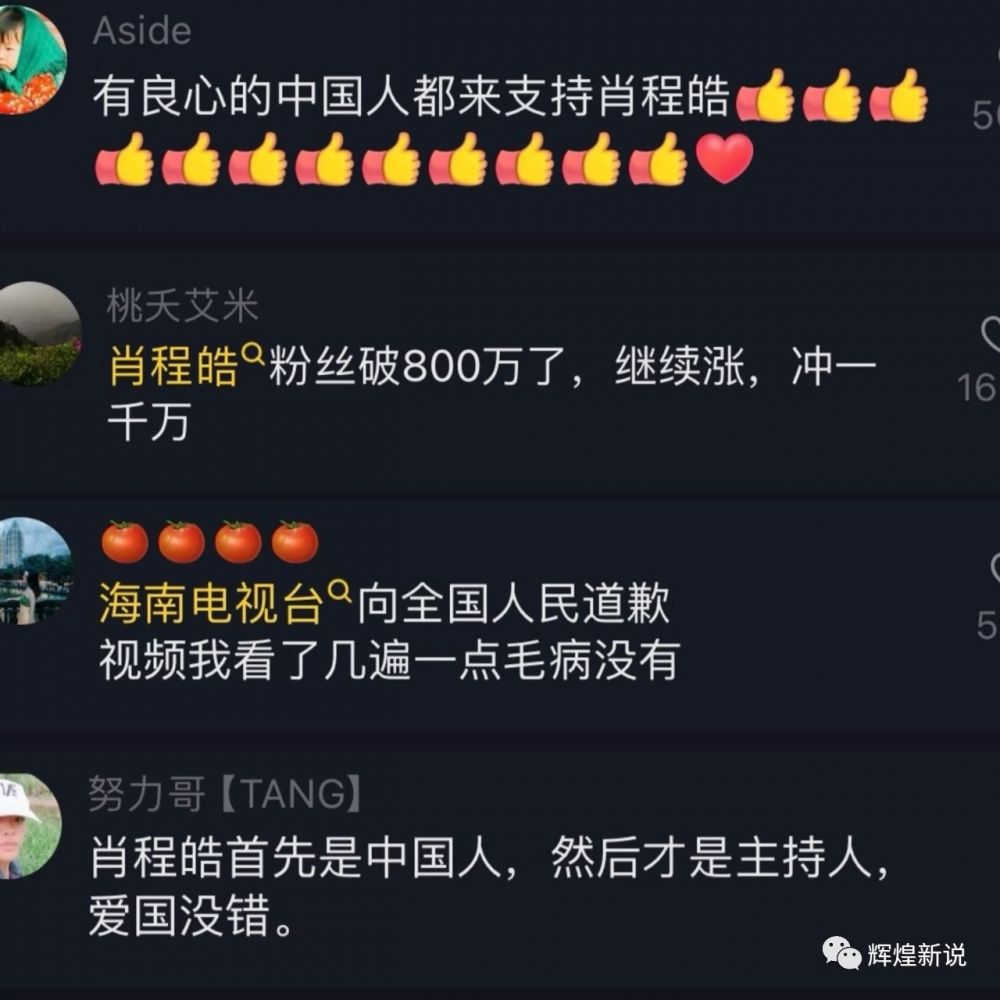The height and width of the screenshot is (1000, 1000).
Task: Open the username 桃夭艾米
Action: [x=182, y=306]
